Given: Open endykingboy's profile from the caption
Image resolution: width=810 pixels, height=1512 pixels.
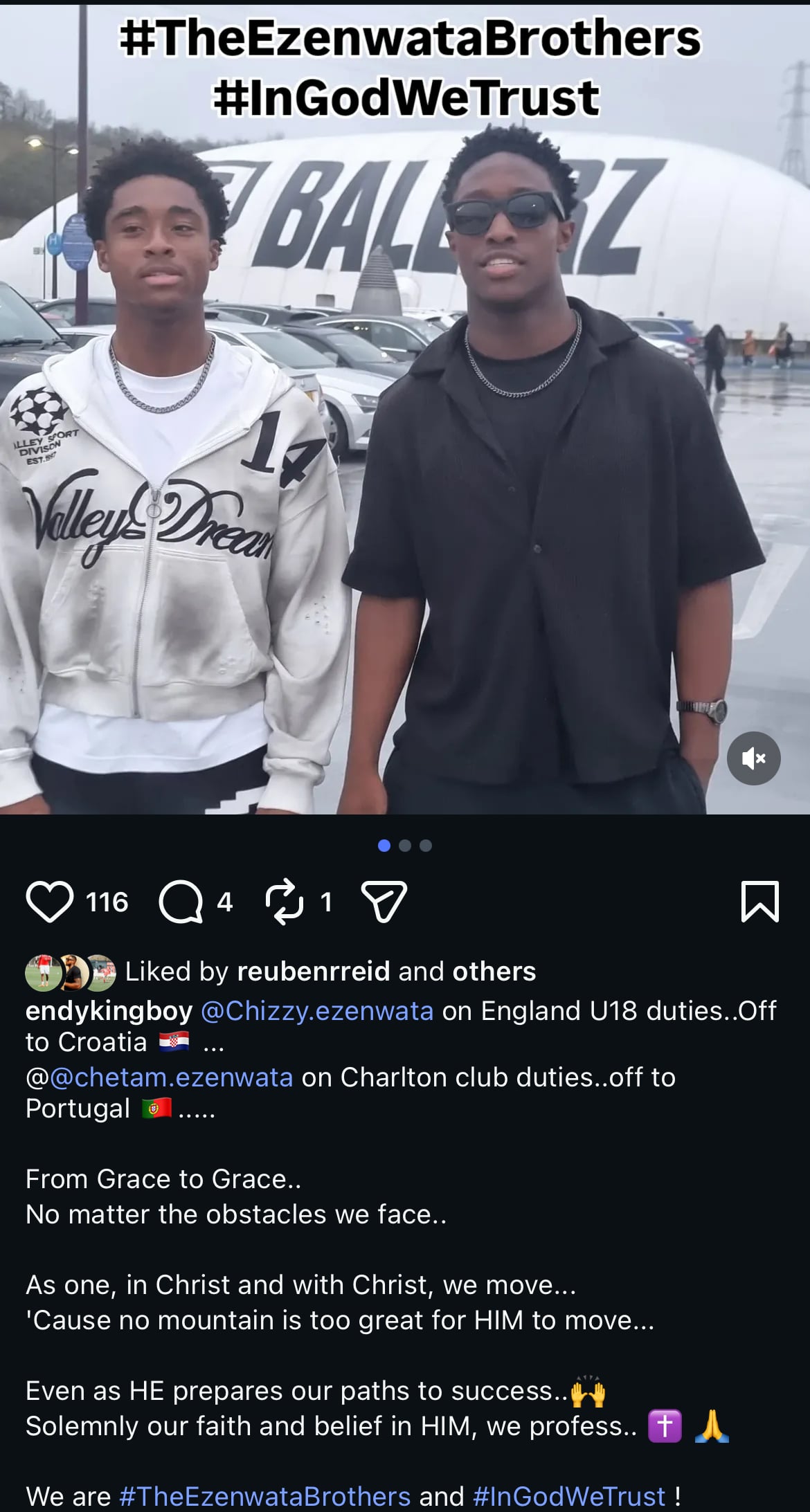Looking at the screenshot, I should [109, 1011].
